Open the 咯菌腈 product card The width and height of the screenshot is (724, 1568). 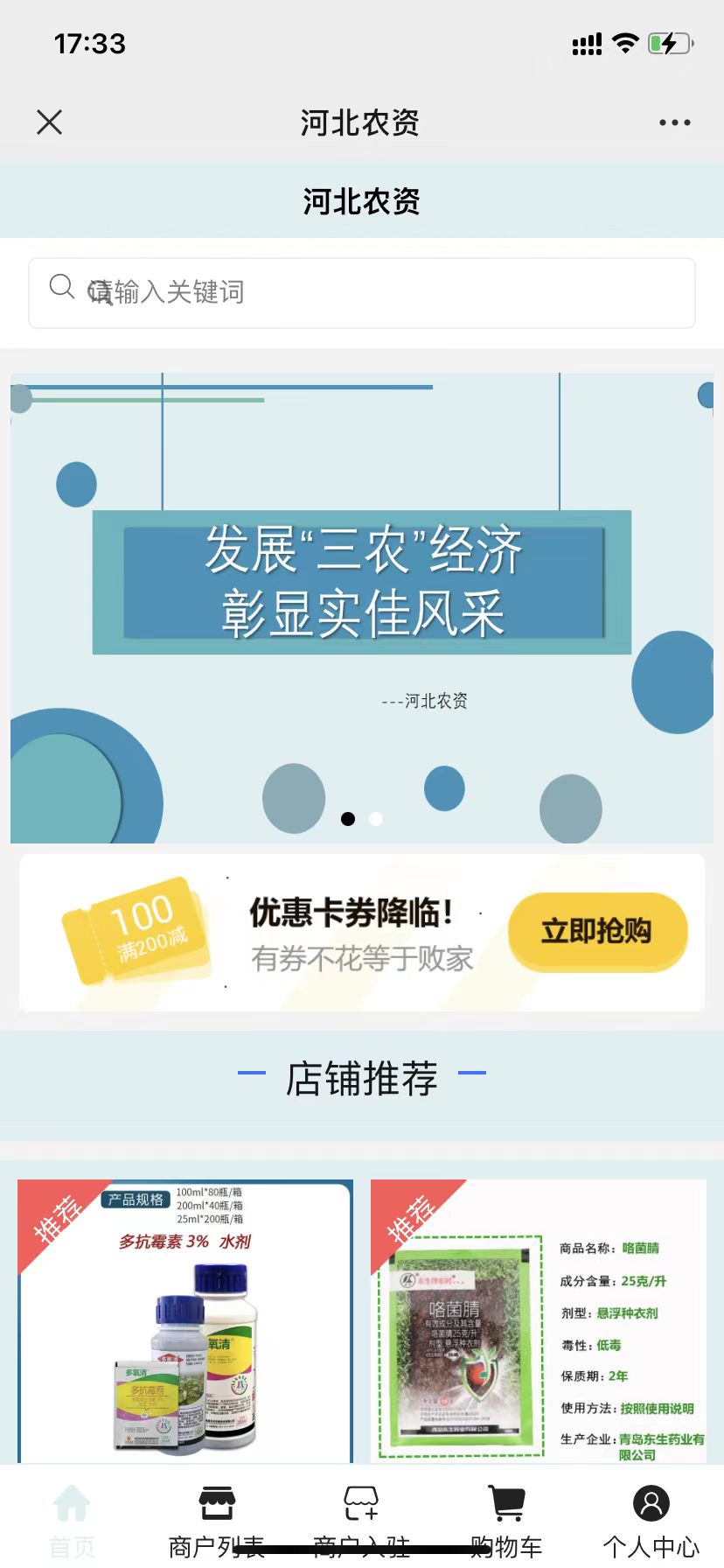tap(539, 1321)
